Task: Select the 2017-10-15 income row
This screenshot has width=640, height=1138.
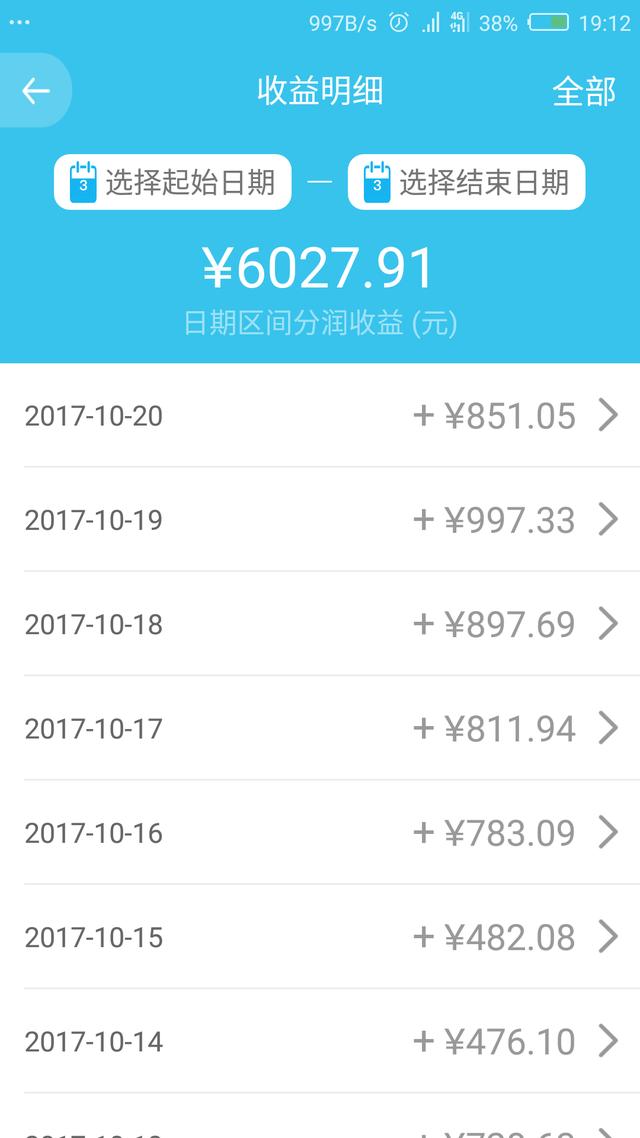Action: [x=320, y=936]
